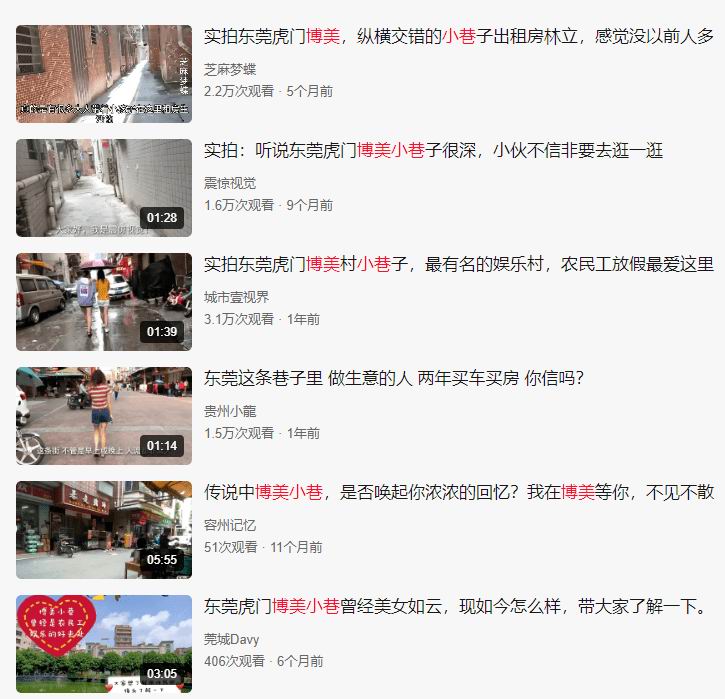Image resolution: width=725 pixels, height=699 pixels.
Task: Visit the 城市壹视界 channel
Action: tap(236, 297)
